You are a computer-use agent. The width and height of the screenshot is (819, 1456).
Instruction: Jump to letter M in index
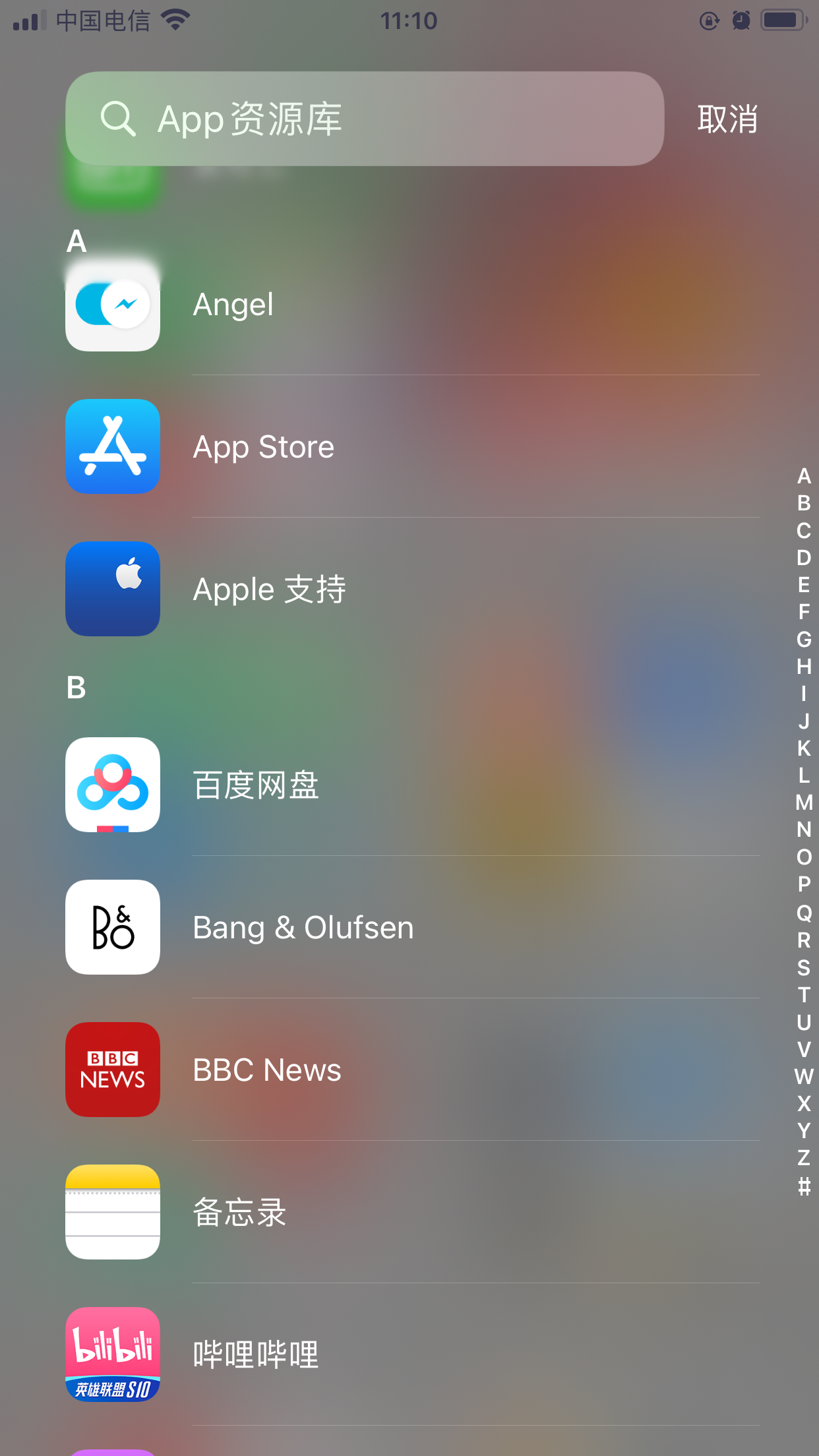(x=804, y=803)
